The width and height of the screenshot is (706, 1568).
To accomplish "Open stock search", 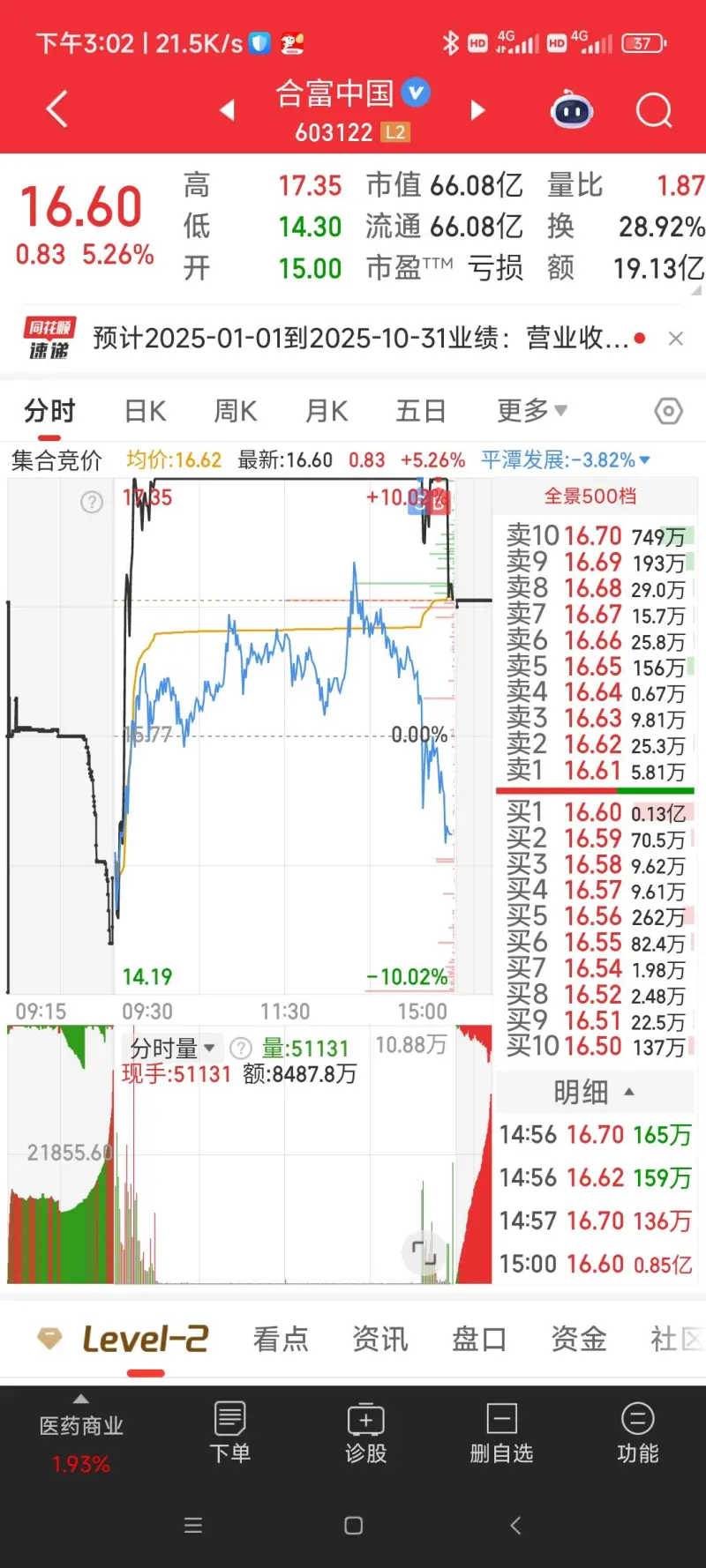I will (x=653, y=111).
